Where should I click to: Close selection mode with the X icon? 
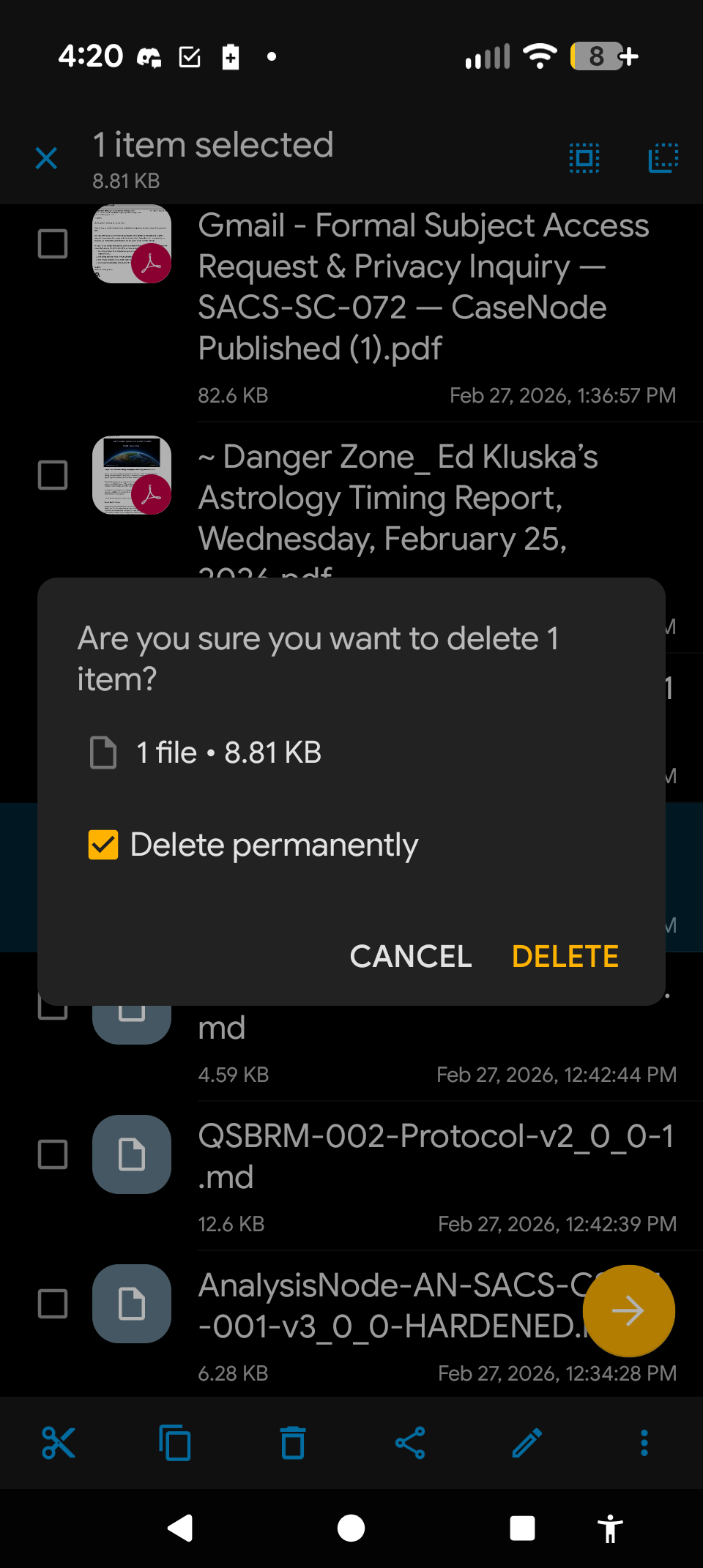(46, 158)
